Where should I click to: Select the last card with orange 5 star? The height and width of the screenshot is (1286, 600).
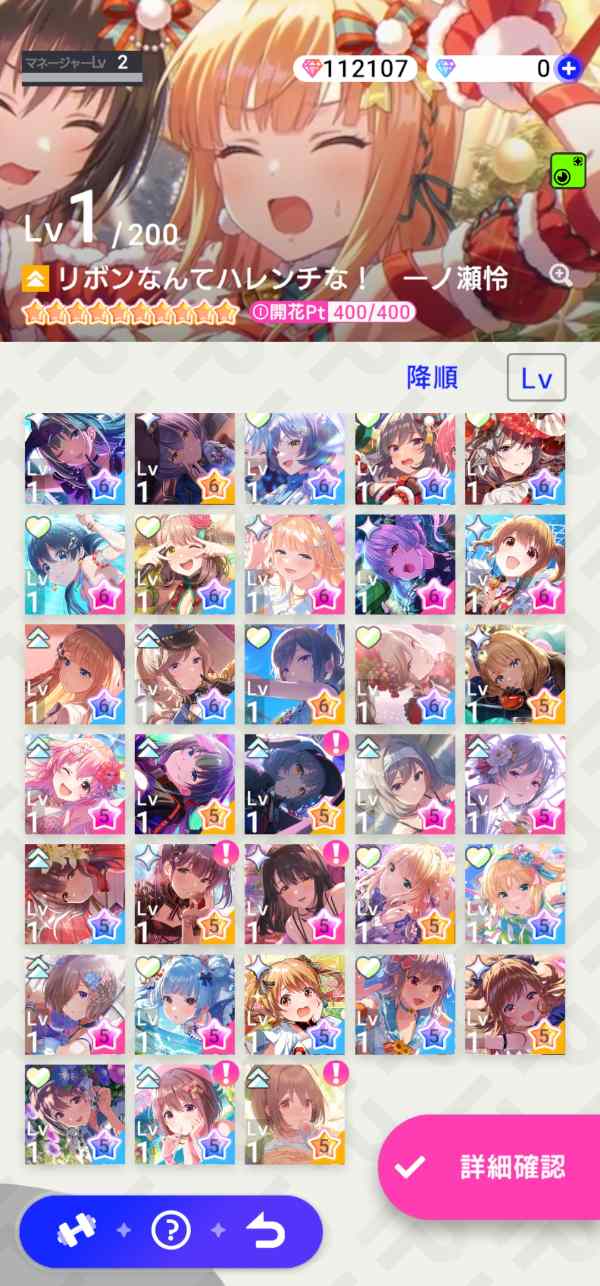point(295,1114)
